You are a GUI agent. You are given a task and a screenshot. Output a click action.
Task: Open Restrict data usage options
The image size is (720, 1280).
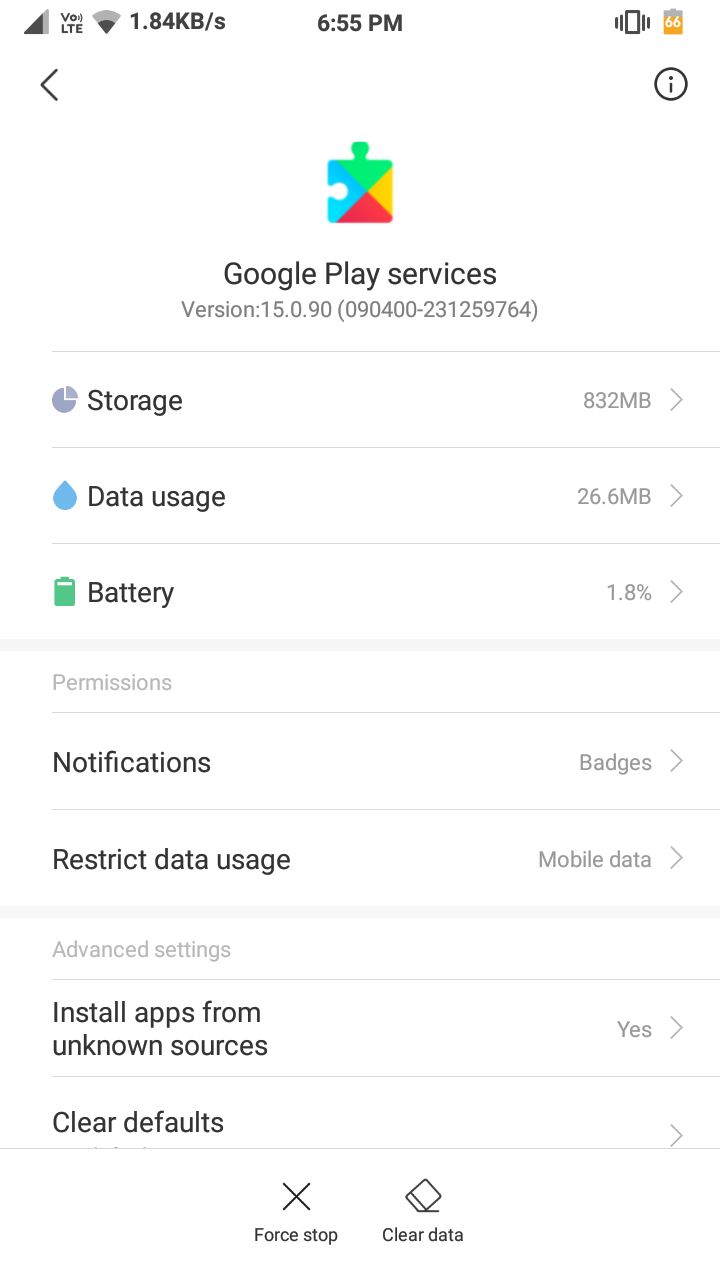click(360, 859)
